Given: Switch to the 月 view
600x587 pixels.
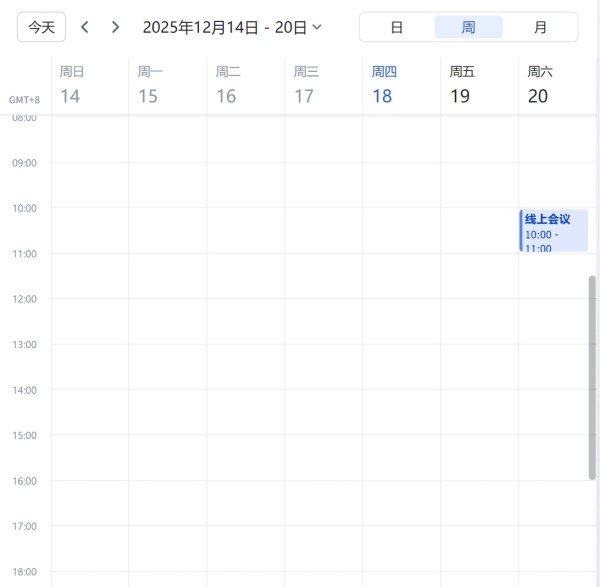Looking at the screenshot, I should coord(540,27).
